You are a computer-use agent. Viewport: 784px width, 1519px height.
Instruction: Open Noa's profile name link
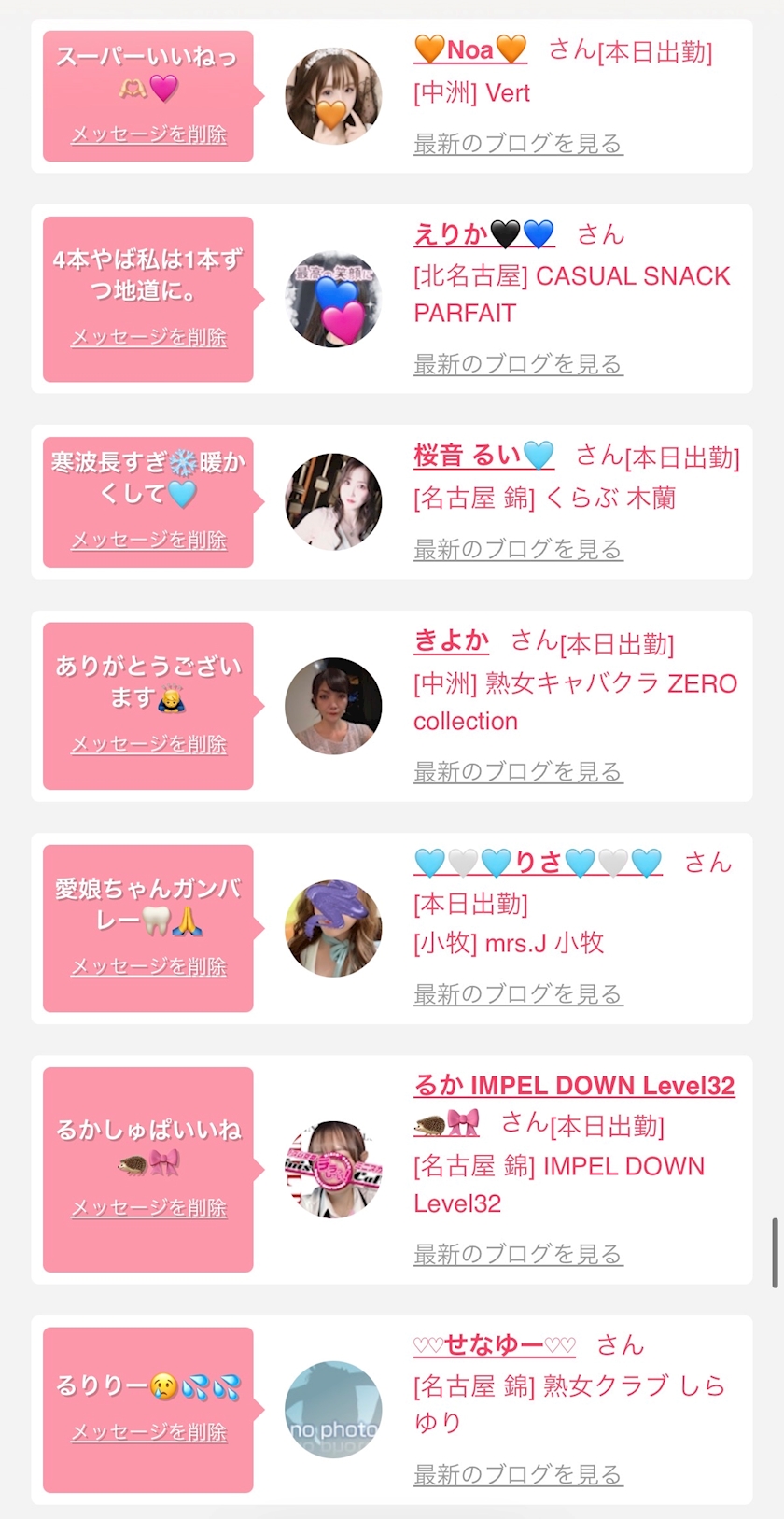click(470, 50)
